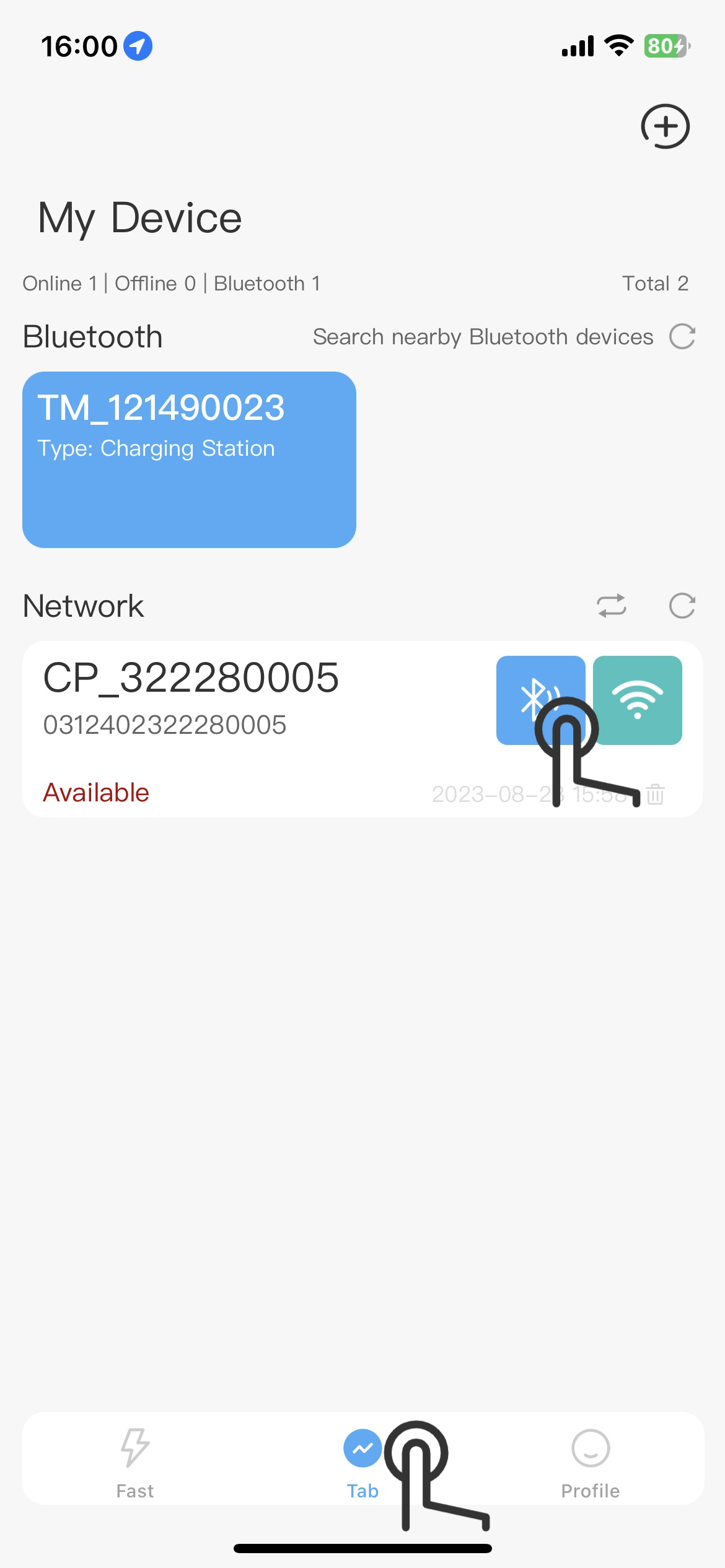Screen dimensions: 725x1568
Task: Switch to the Fast tab
Action: [x=135, y=1459]
